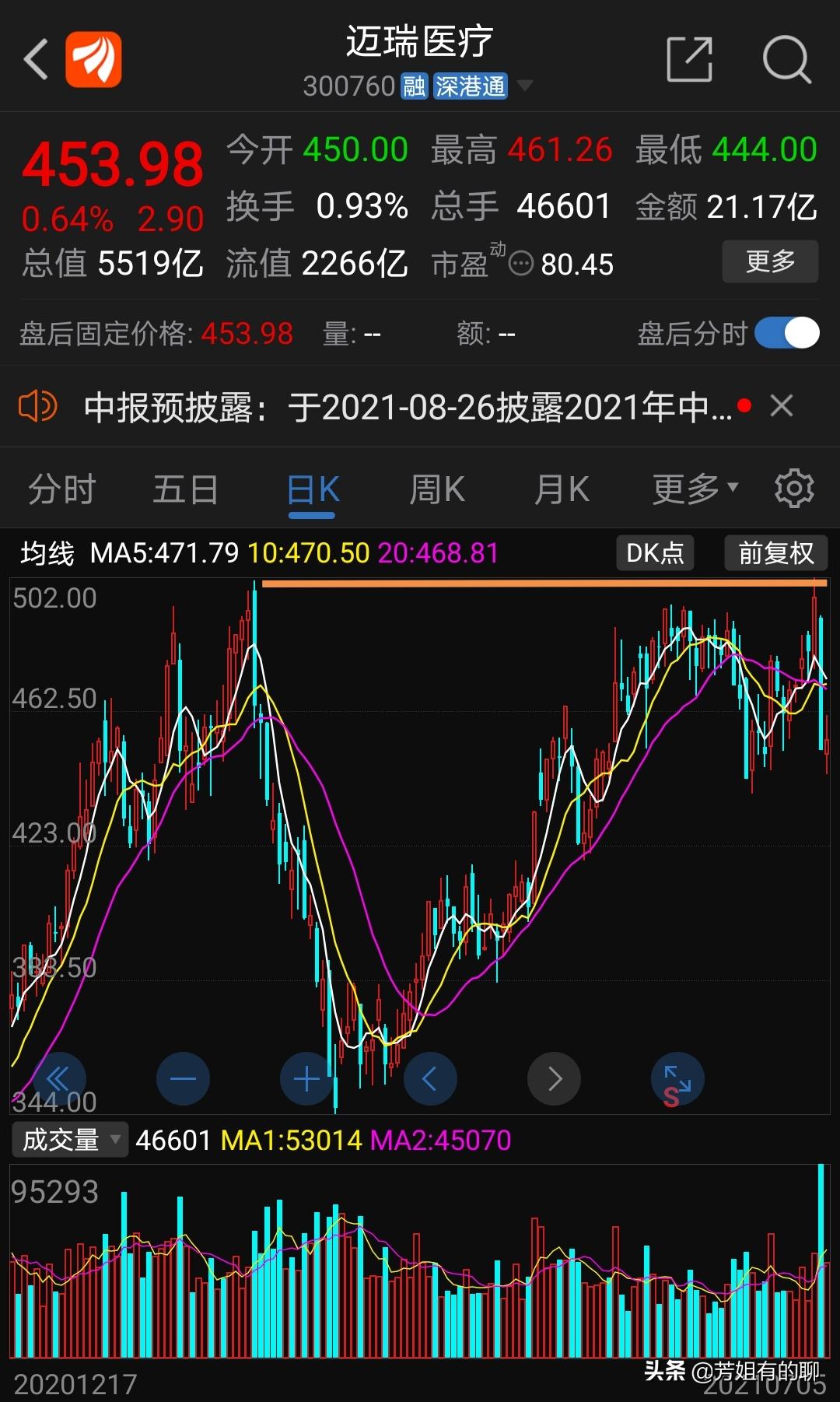
Task: Open the stock search icon
Action: (x=787, y=60)
